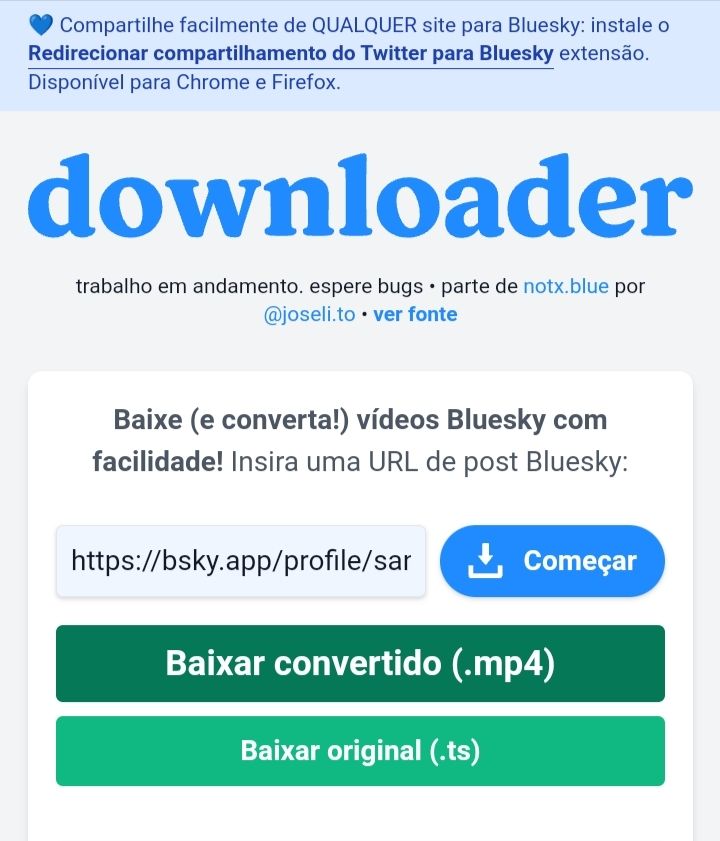Viewport: 720px width, 841px height.
Task: Click the Baixar original (.ts) button
Action: pyautogui.click(x=360, y=750)
